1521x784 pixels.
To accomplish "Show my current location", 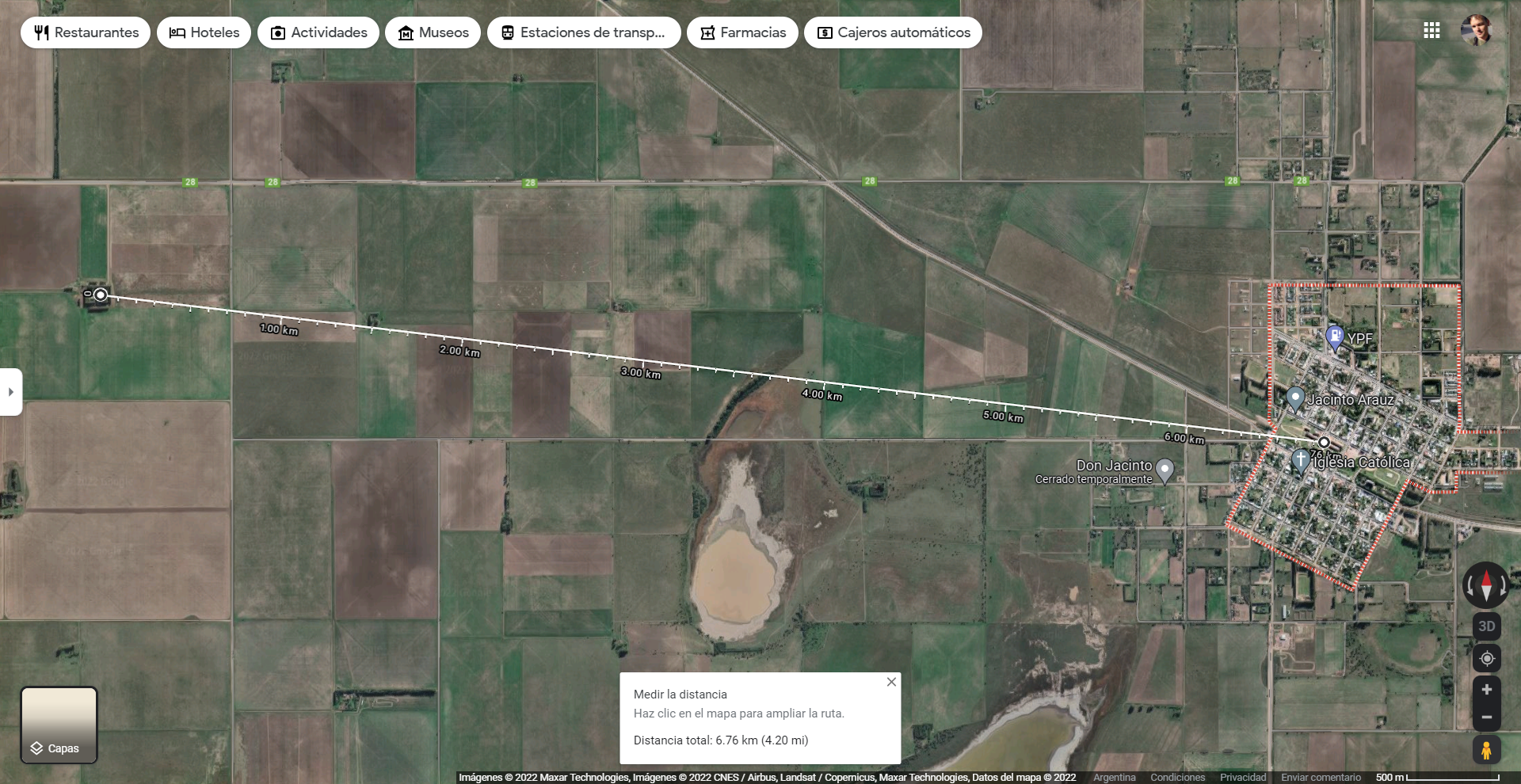I will click(1486, 659).
